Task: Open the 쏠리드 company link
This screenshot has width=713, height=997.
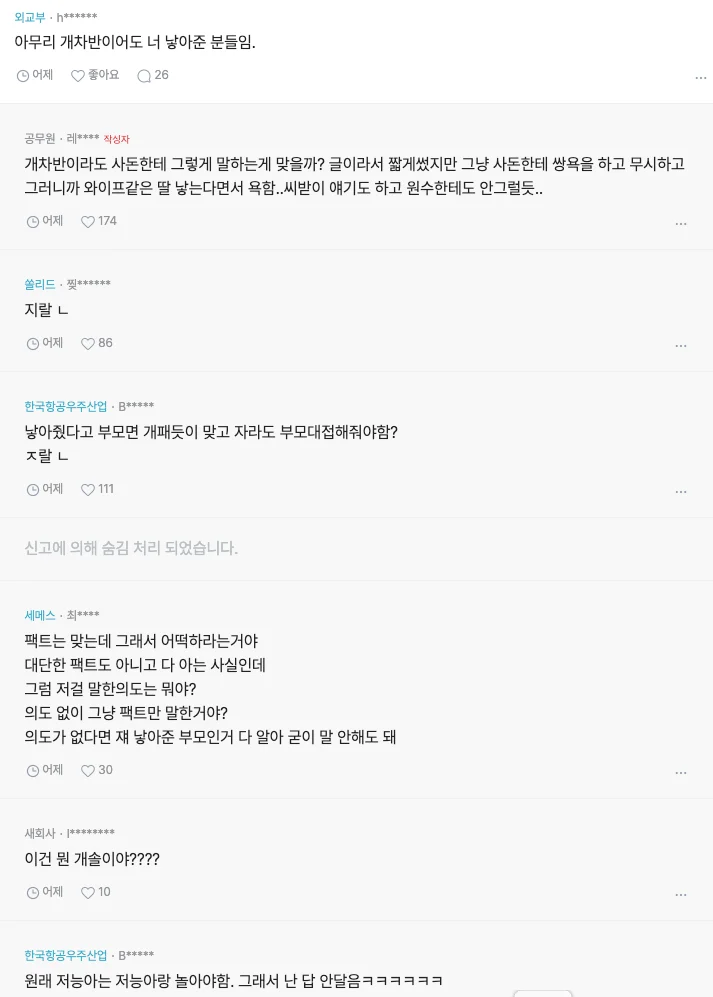Action: point(40,284)
